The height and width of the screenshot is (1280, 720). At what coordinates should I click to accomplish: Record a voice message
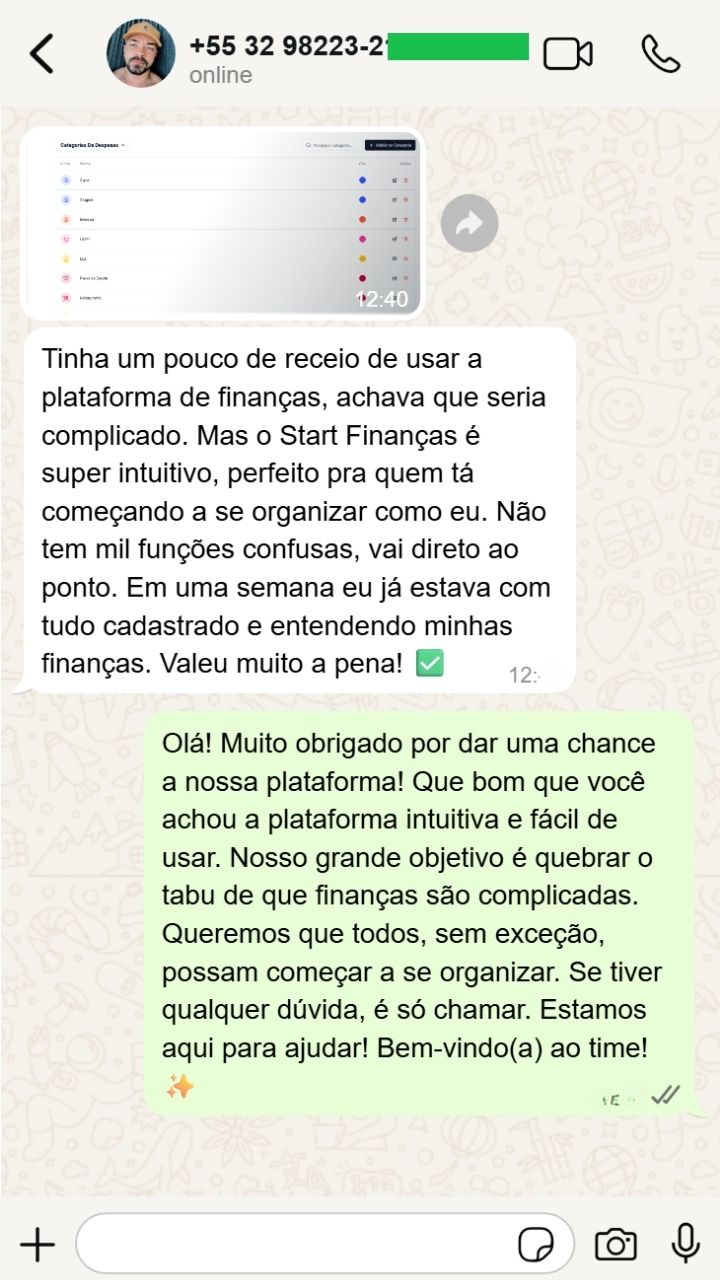[x=685, y=1243]
